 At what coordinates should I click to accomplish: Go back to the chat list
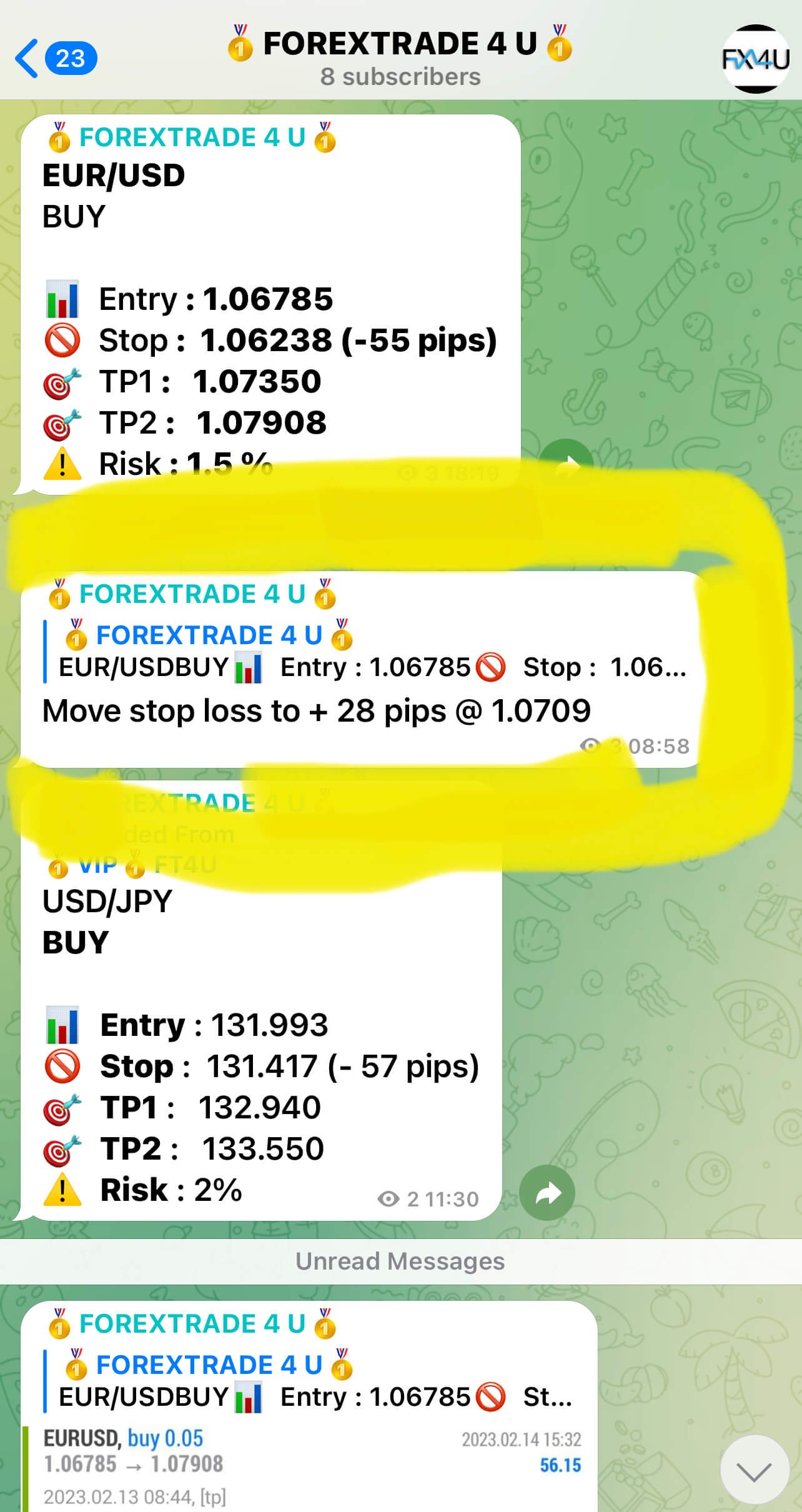point(53,58)
